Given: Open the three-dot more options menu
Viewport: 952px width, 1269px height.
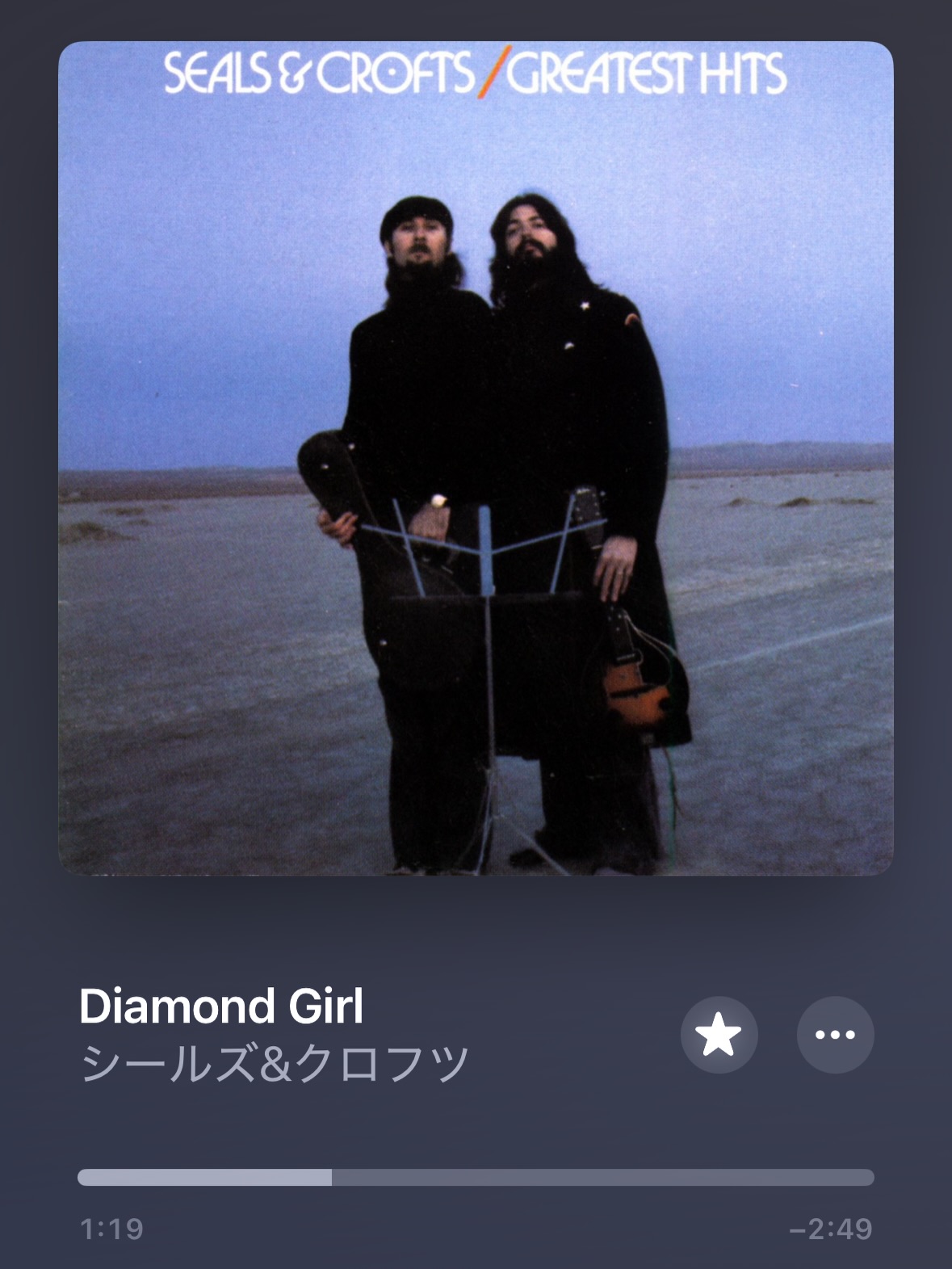Looking at the screenshot, I should point(835,1035).
